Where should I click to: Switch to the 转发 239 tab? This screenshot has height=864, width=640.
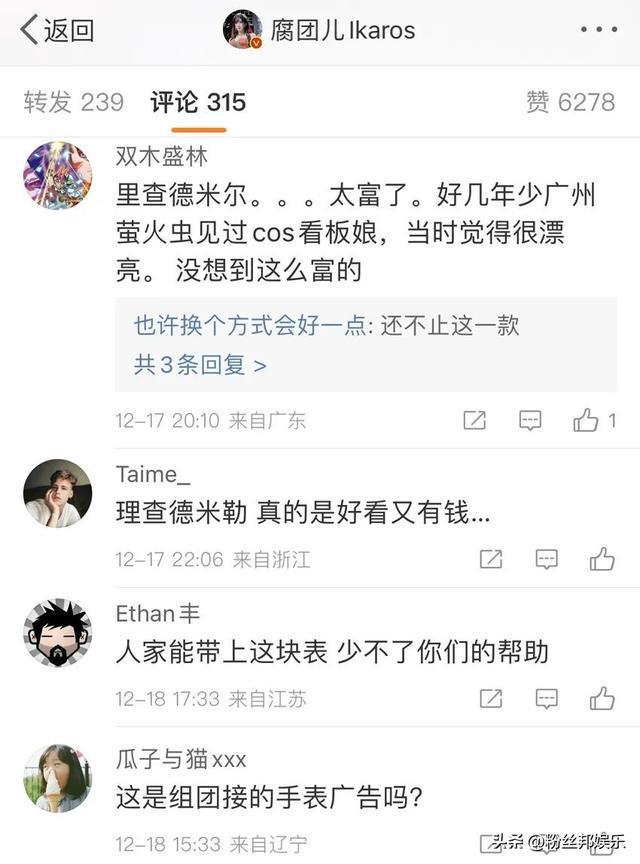tap(73, 102)
